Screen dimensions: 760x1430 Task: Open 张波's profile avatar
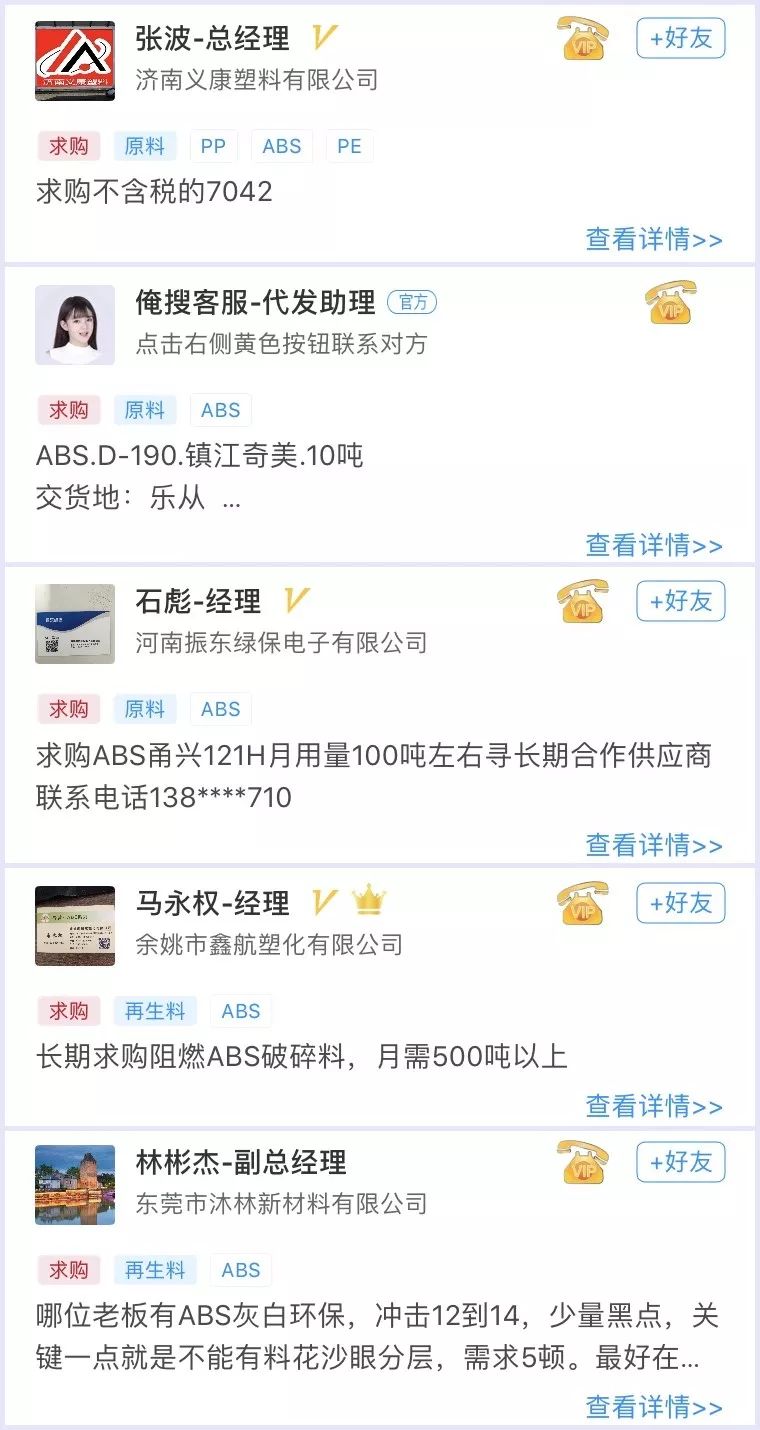[x=75, y=61]
